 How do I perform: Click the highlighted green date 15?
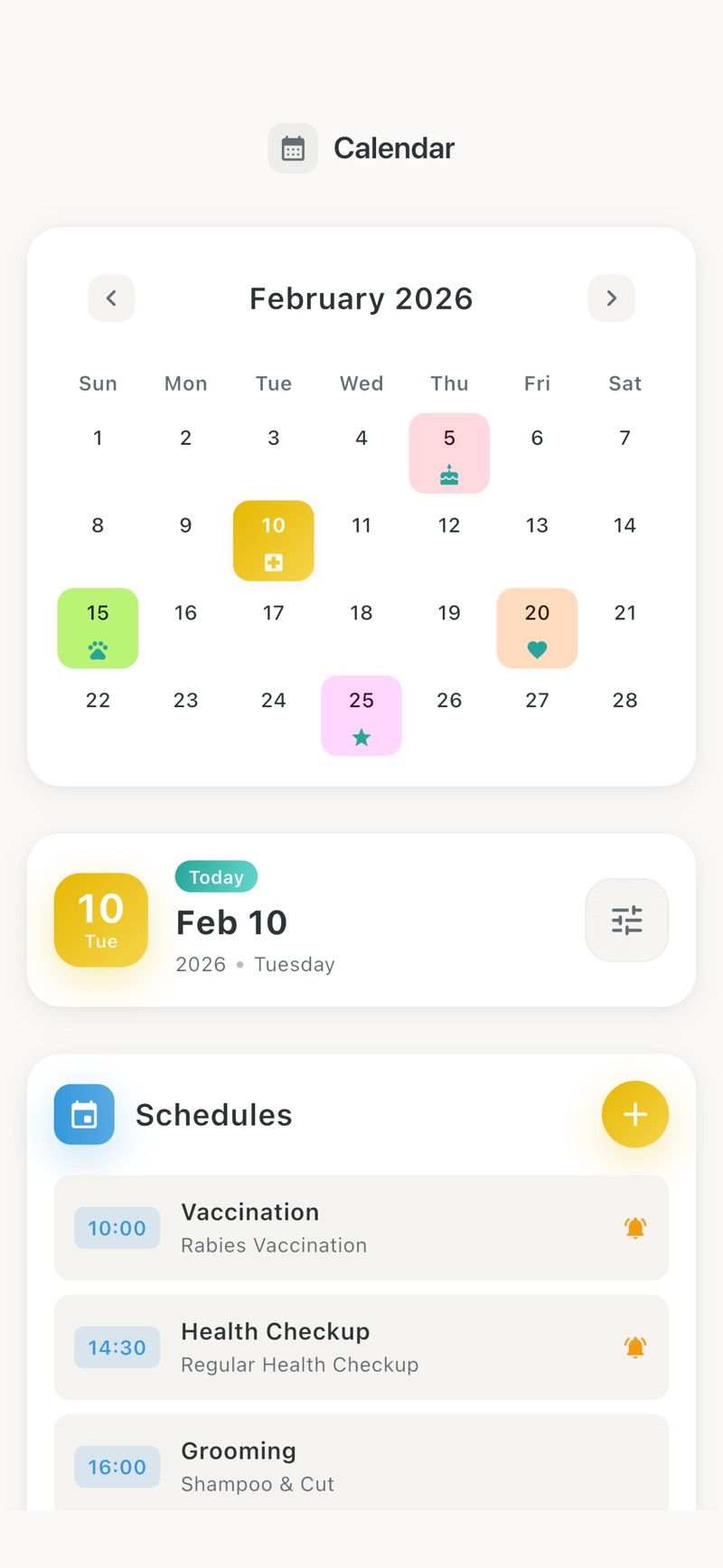[98, 613]
